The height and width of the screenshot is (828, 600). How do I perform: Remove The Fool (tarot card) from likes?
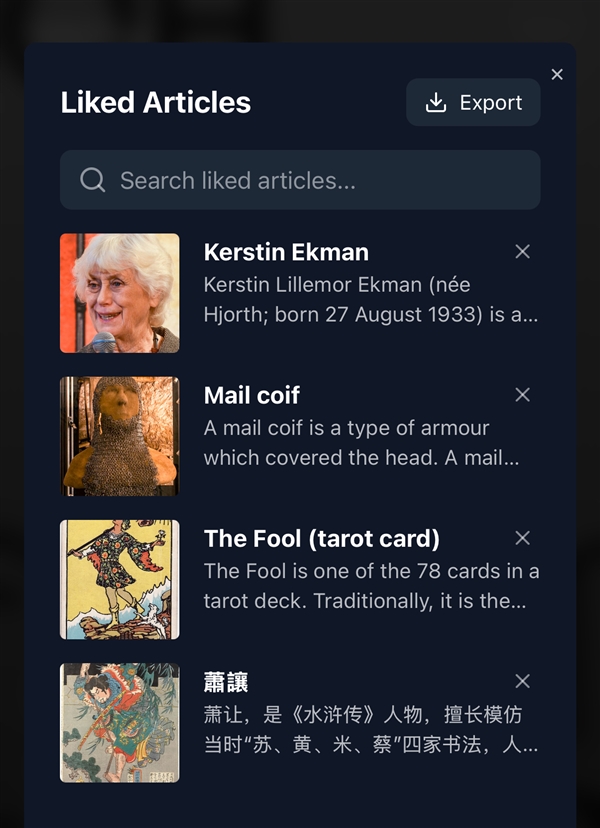(522, 538)
